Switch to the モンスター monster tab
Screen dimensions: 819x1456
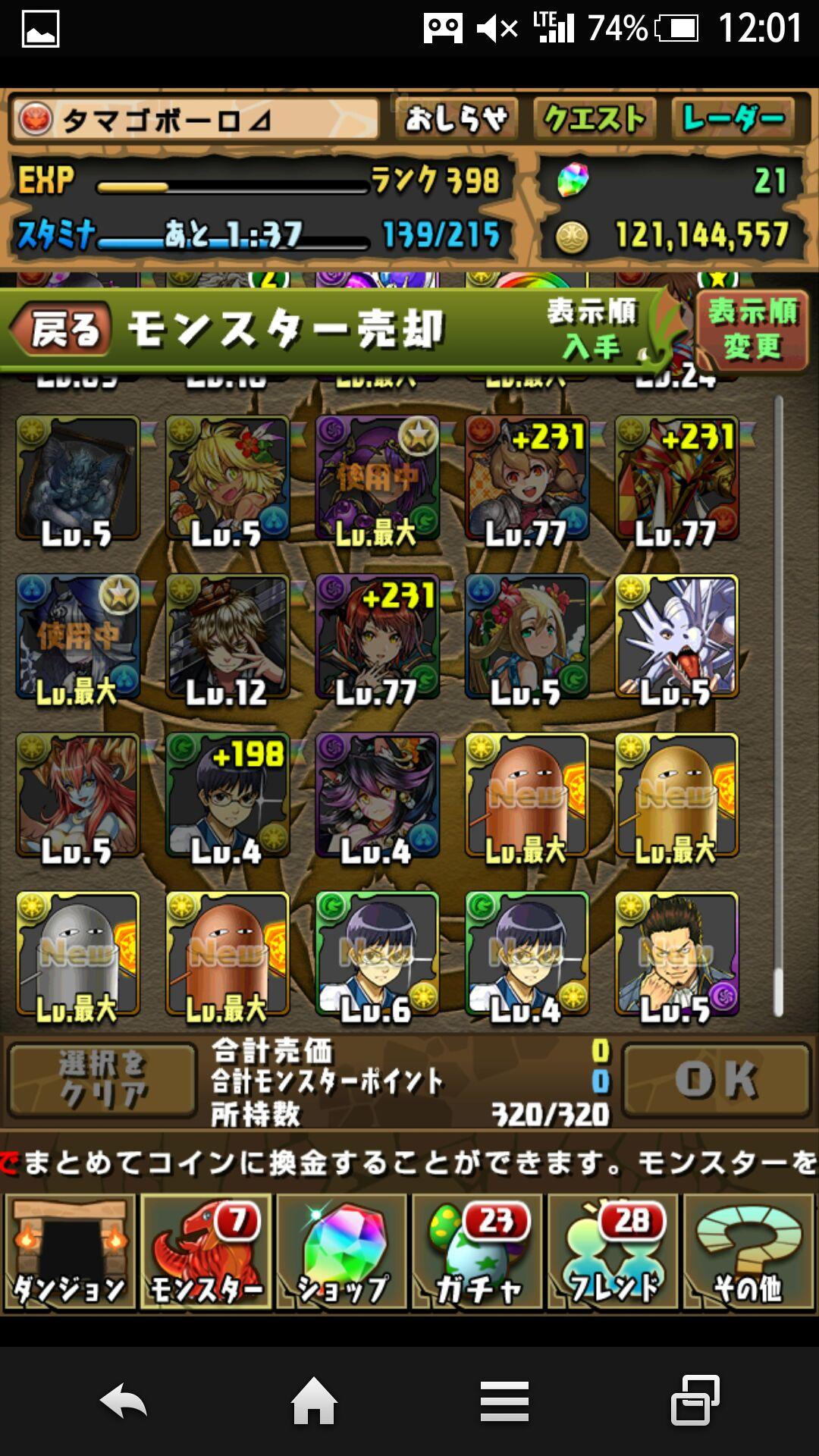206,1251
